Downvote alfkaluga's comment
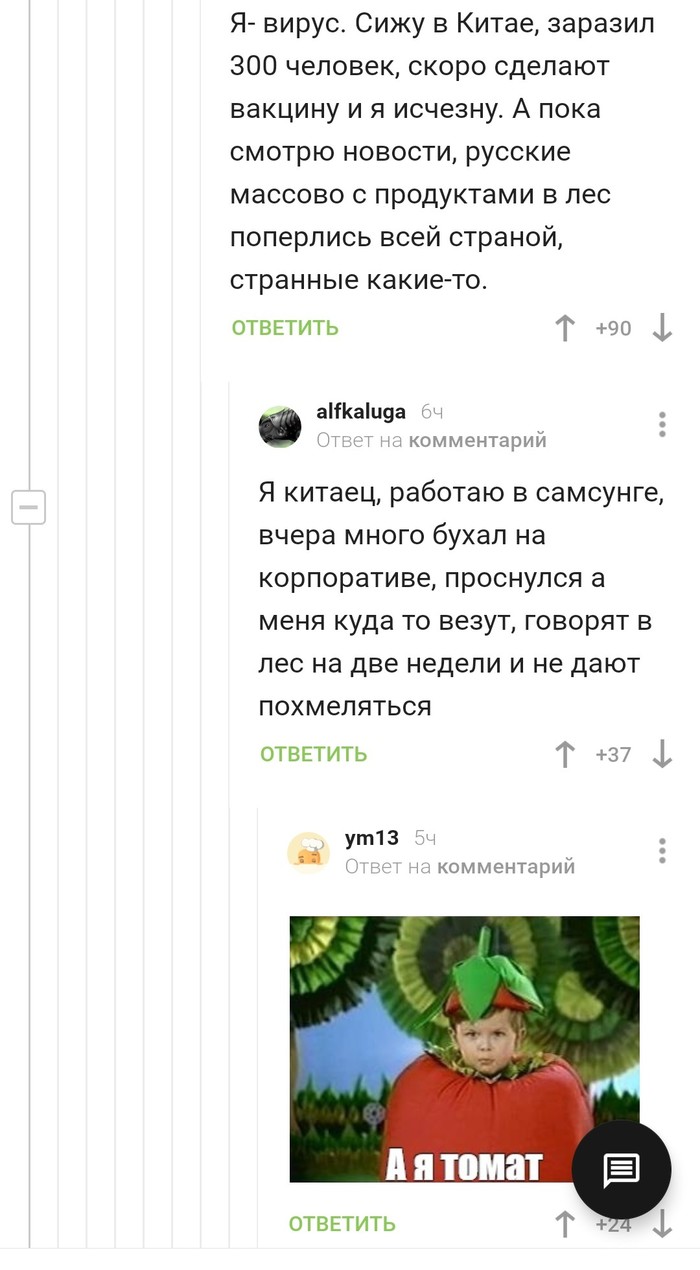The image size is (700, 1270). click(662, 754)
